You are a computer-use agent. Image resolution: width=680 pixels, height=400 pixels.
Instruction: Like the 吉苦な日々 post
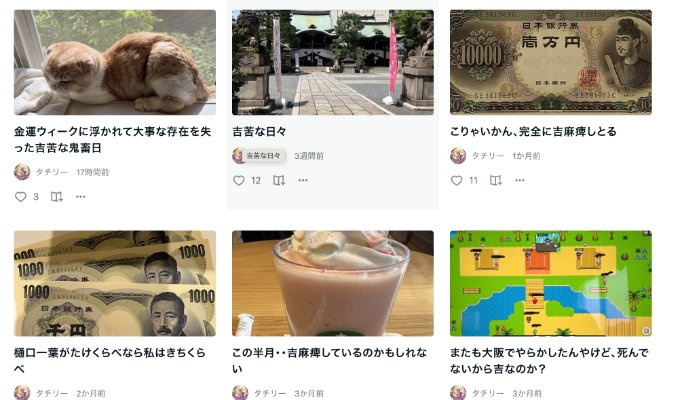(x=239, y=181)
